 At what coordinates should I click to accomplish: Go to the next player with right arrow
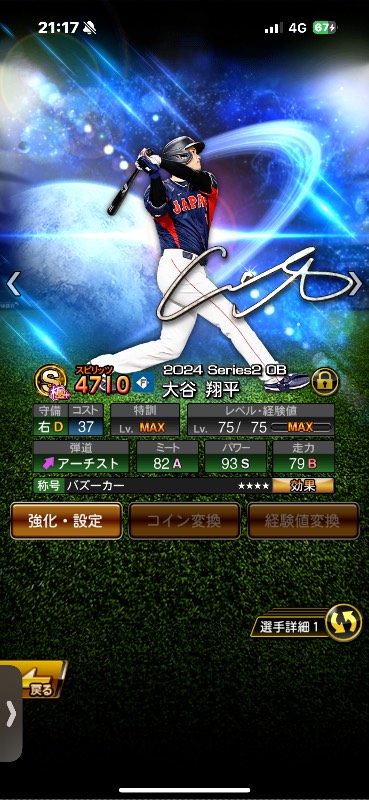tap(355, 284)
